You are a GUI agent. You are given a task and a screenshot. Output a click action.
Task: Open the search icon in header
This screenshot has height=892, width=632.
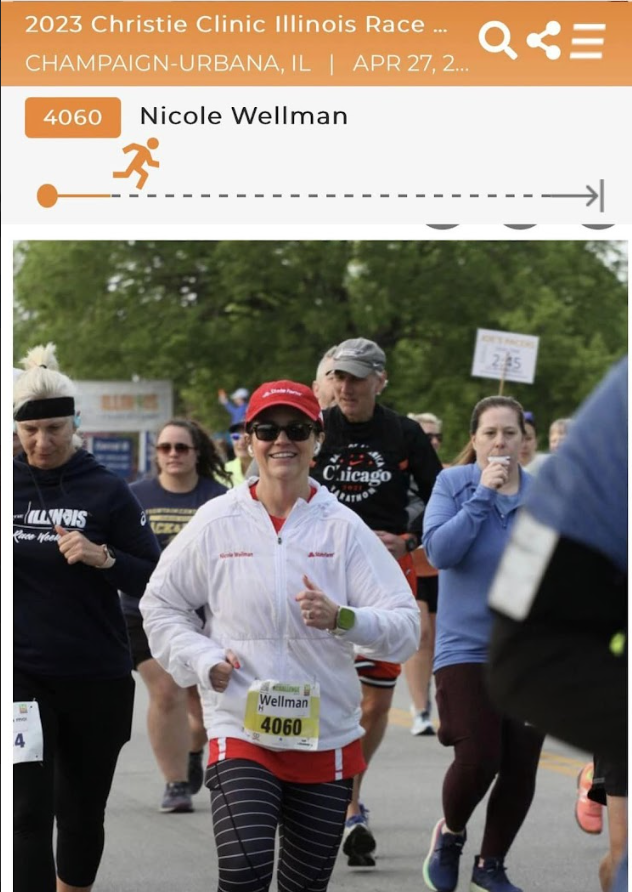pyautogui.click(x=497, y=41)
